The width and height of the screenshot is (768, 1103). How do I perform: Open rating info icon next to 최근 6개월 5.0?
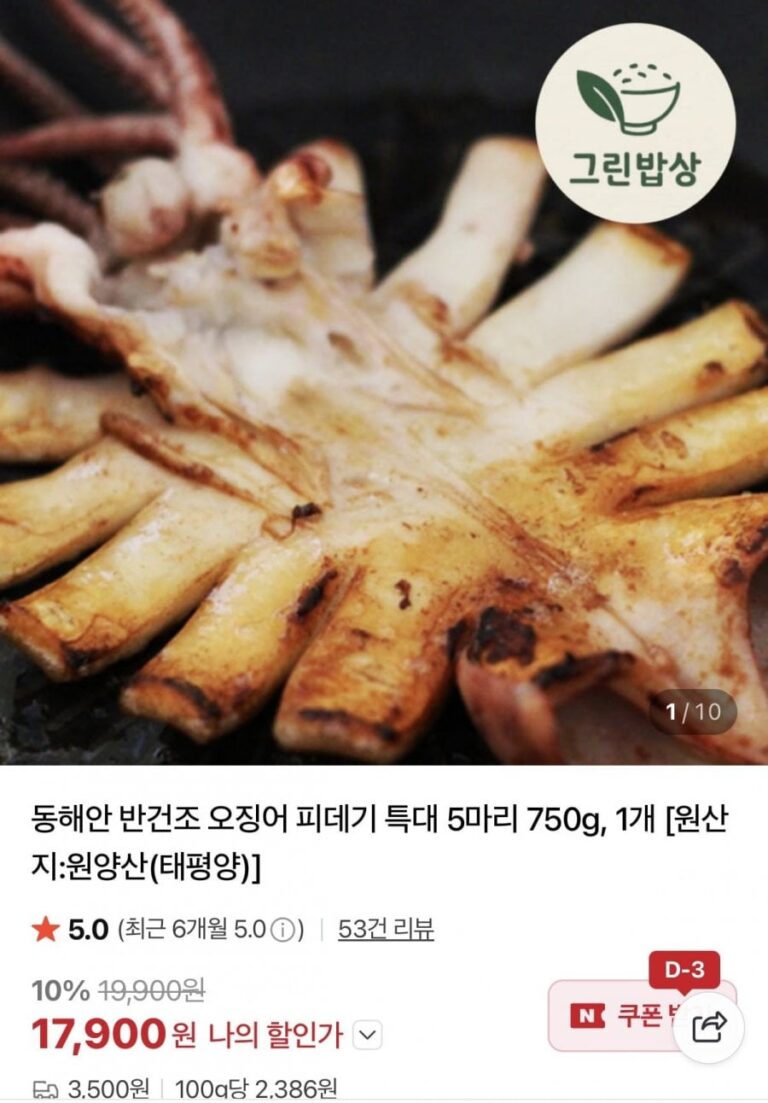284,930
